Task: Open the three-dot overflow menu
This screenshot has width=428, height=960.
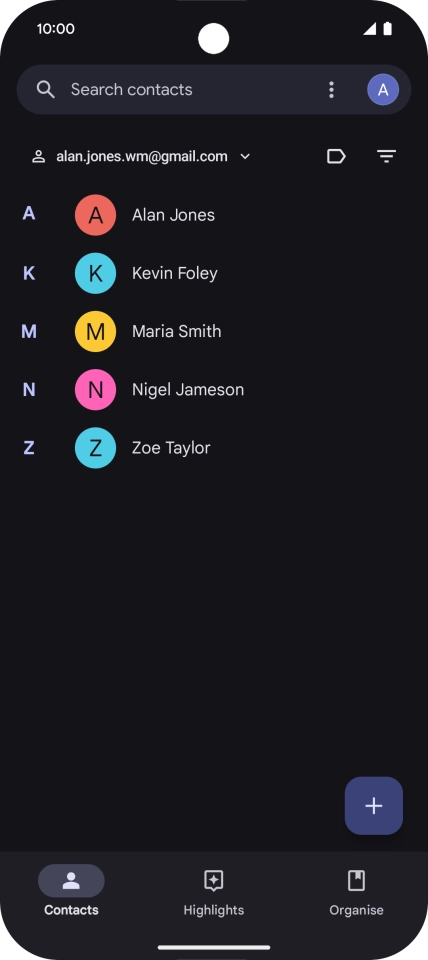Action: [331, 89]
